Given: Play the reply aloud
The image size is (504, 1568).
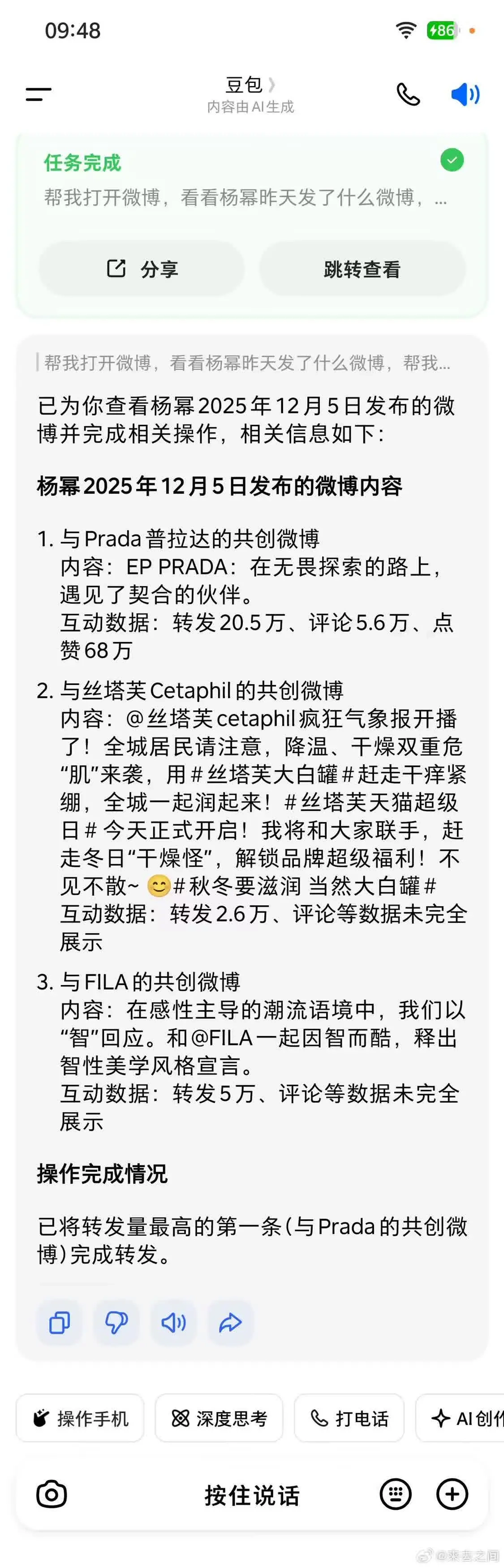Looking at the screenshot, I should [173, 1323].
